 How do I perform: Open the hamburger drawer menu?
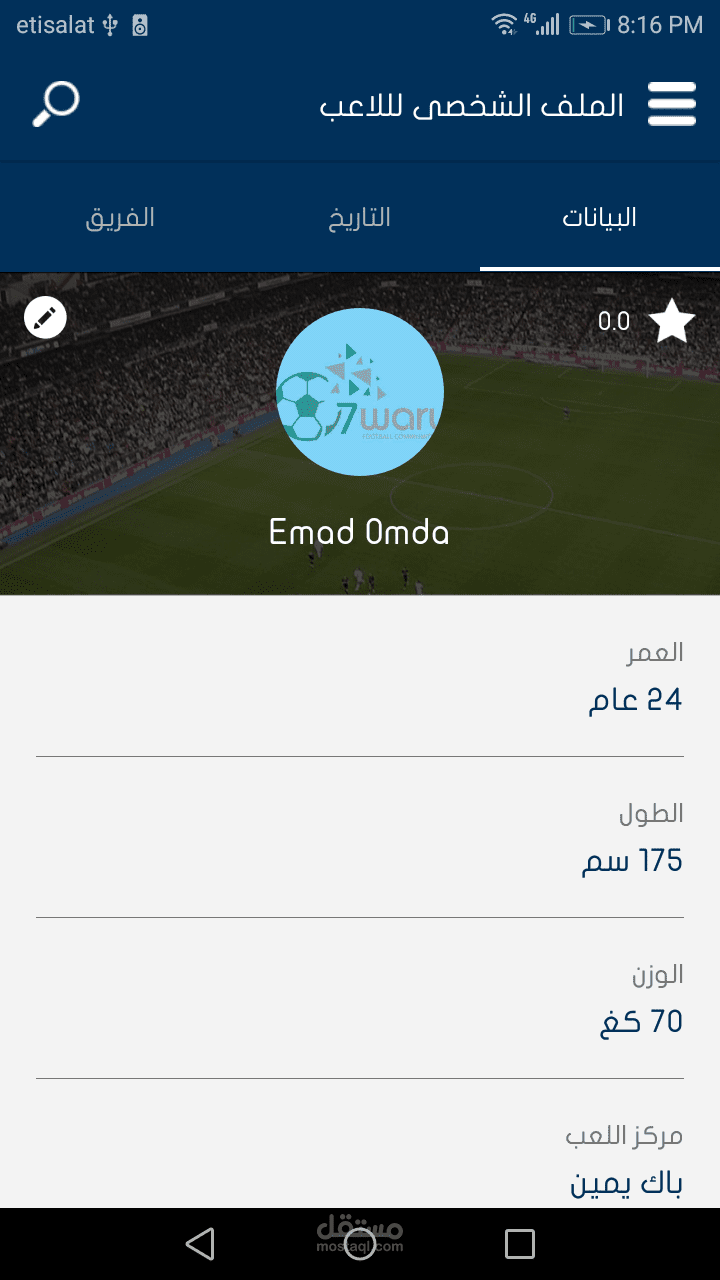click(x=672, y=104)
